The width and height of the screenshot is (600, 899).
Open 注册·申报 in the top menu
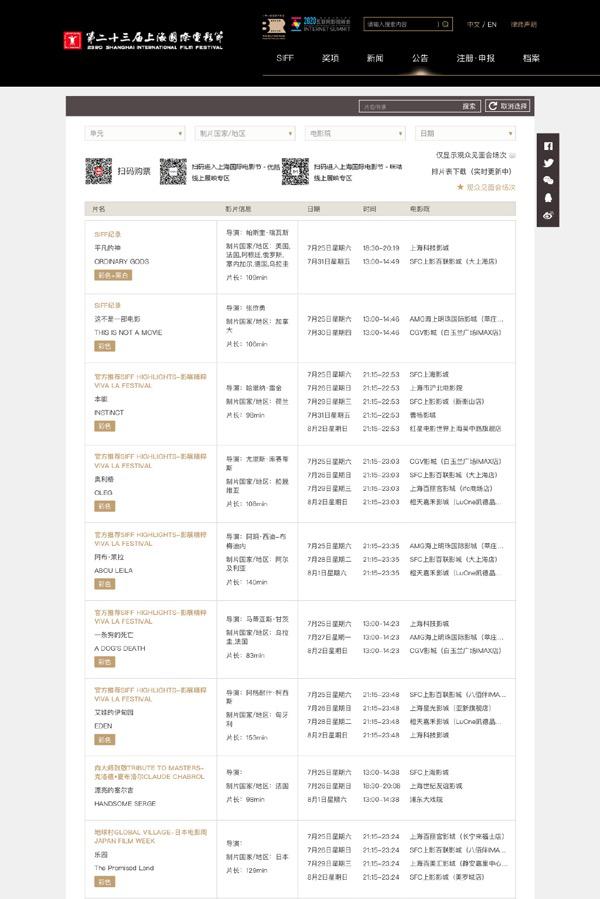pos(476,58)
